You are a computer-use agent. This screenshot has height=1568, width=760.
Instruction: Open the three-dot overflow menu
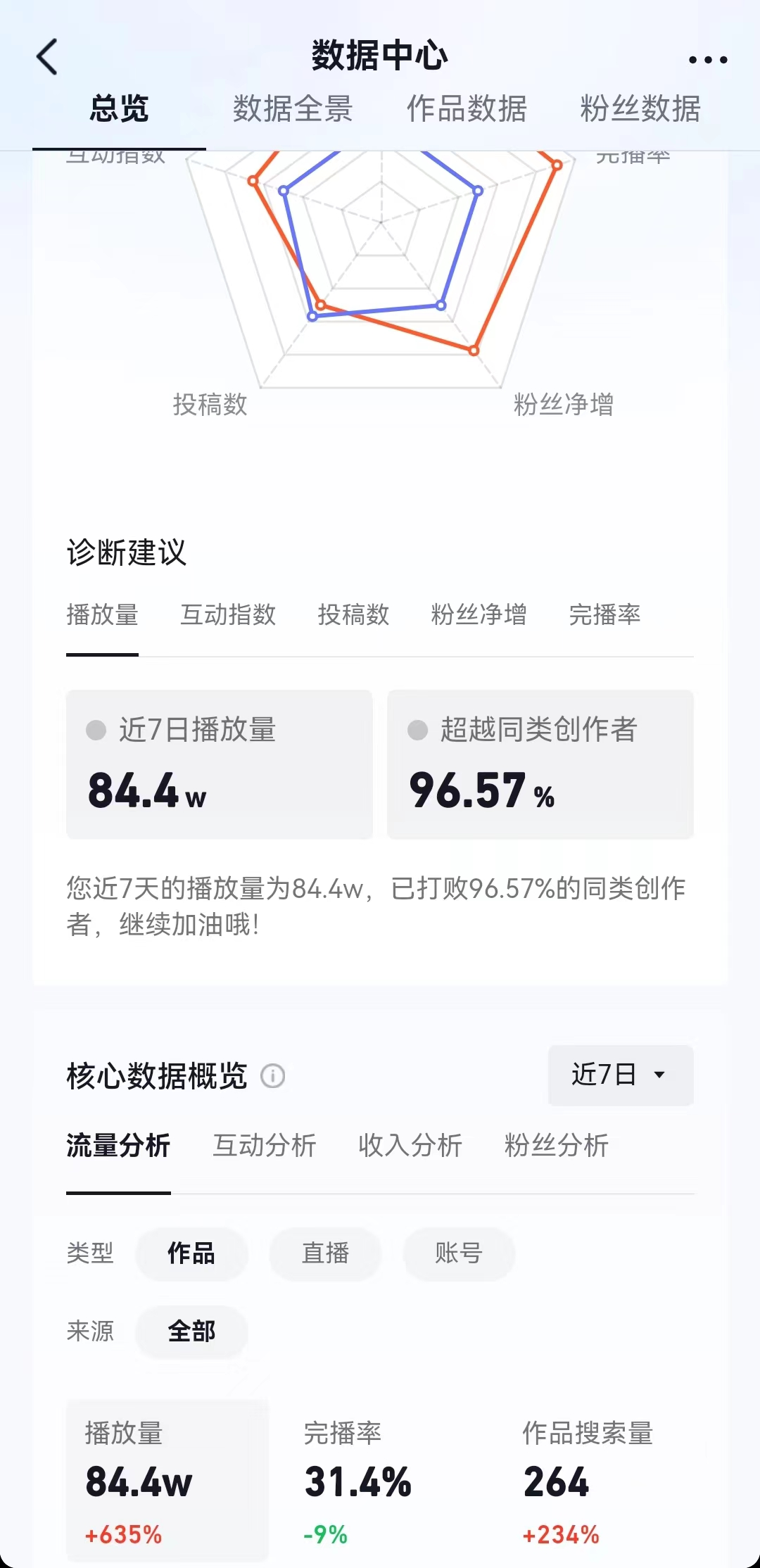click(x=707, y=60)
